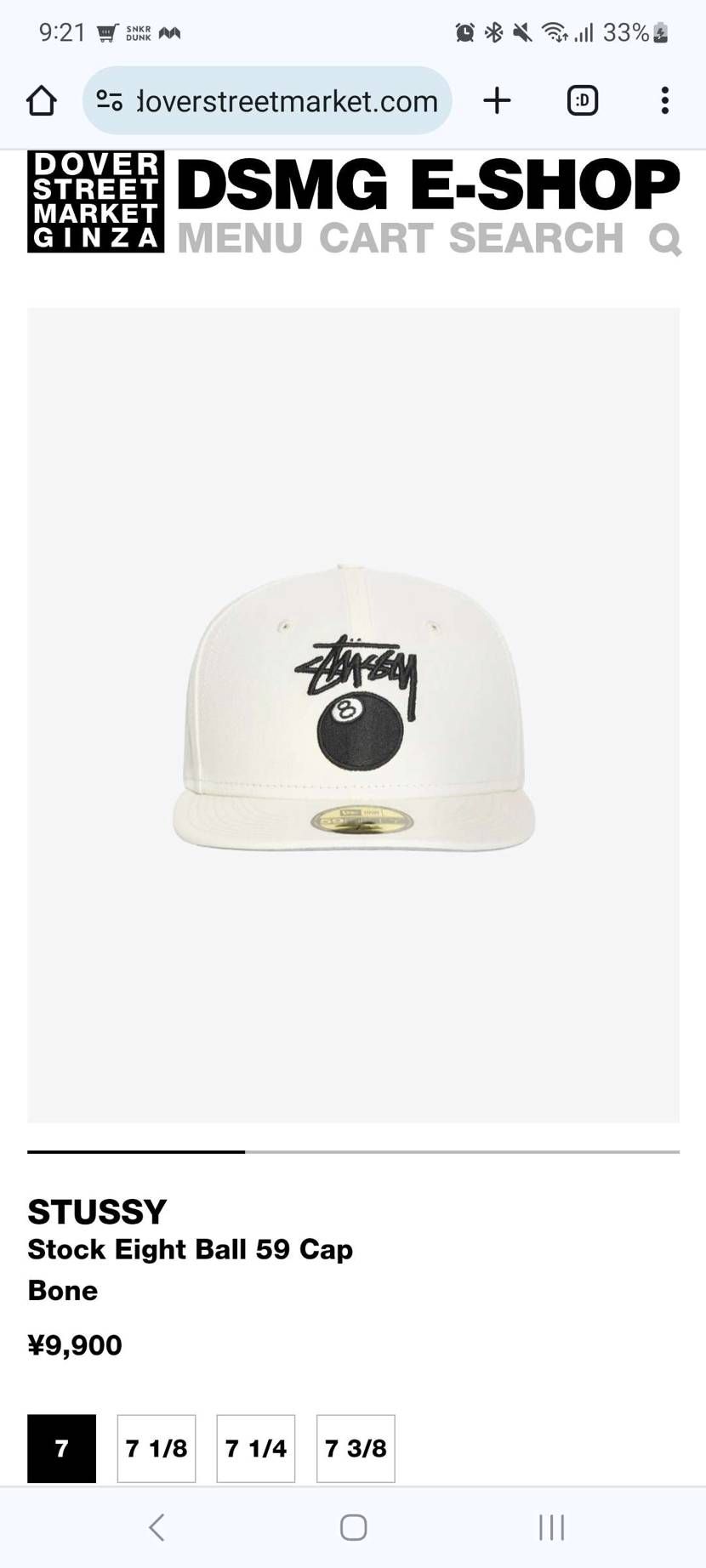Open the browser overflow menu
The width and height of the screenshot is (706, 1568).
click(x=664, y=101)
